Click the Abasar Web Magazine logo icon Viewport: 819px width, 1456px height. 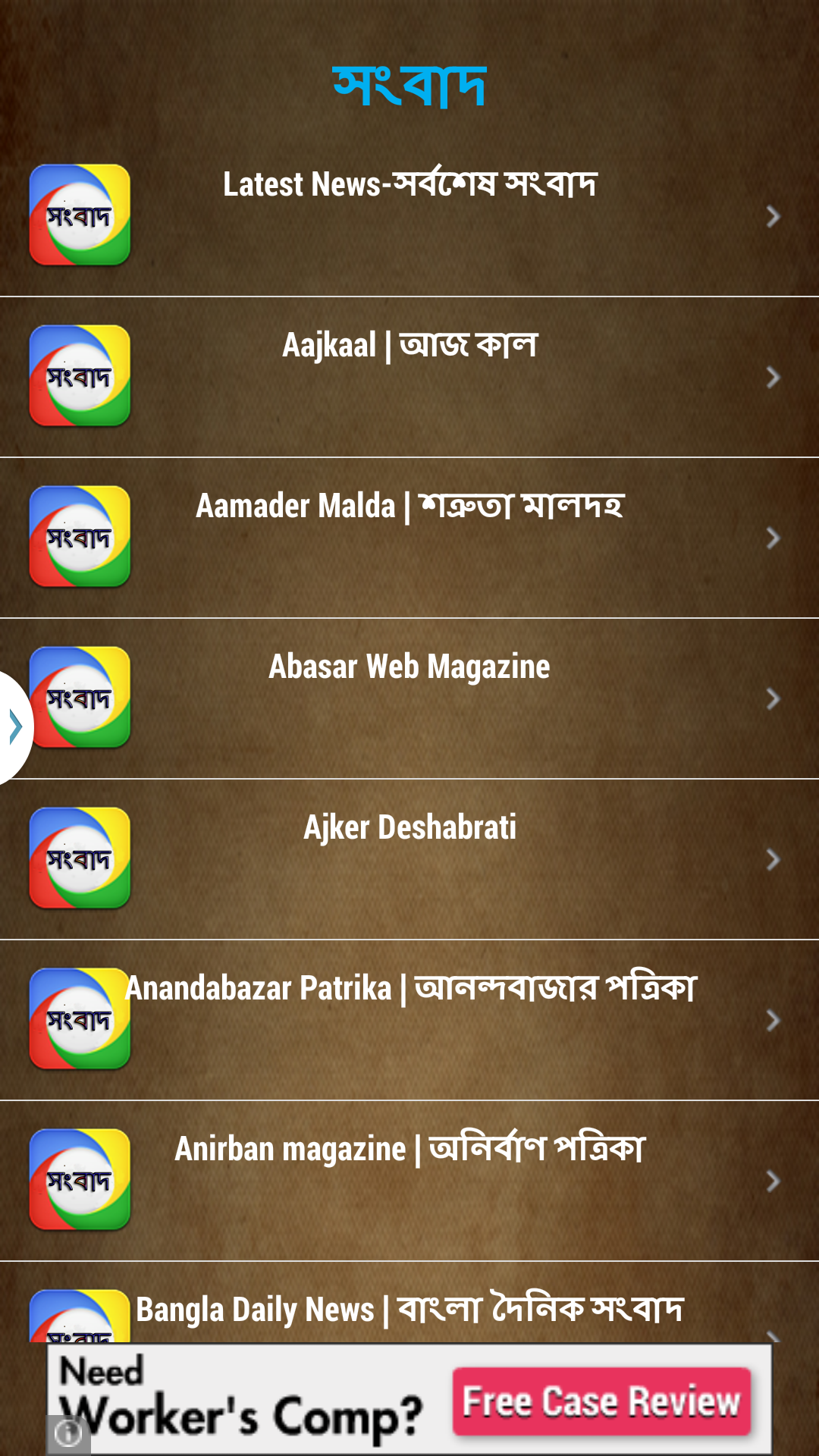tap(80, 698)
